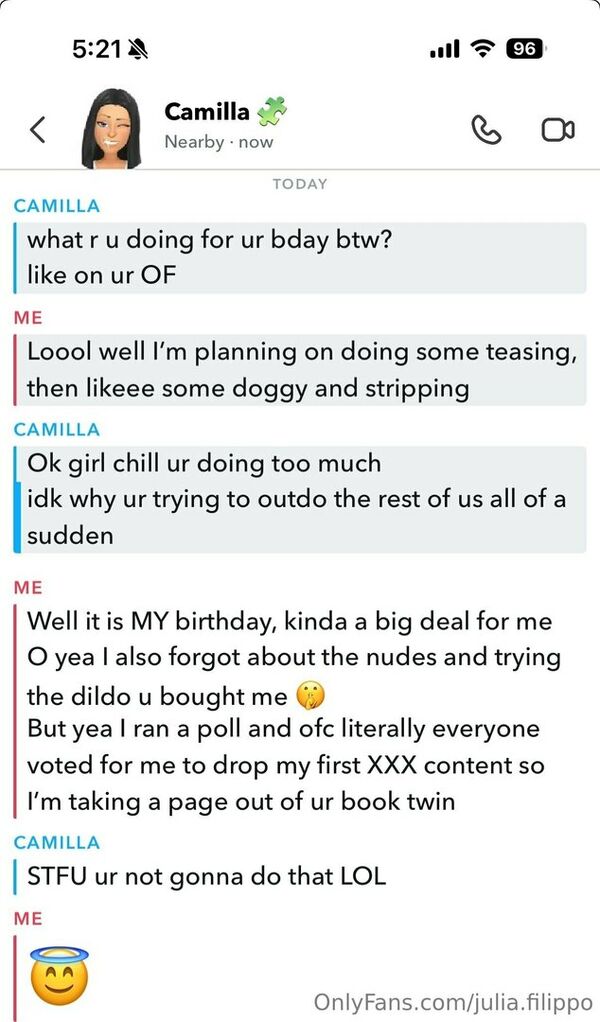
Task: Start a video call with Camilla
Action: point(558,130)
